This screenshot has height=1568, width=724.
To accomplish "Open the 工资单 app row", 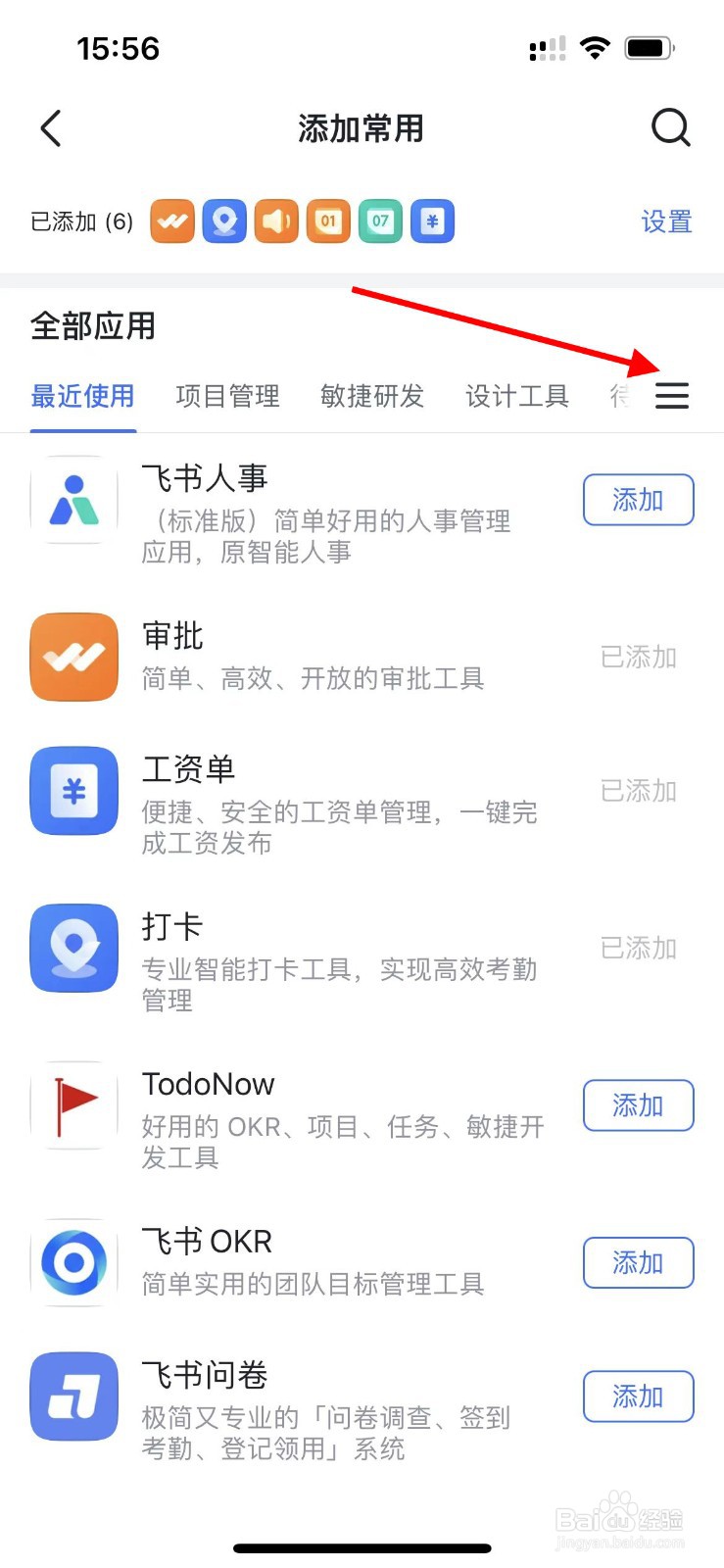I will [x=314, y=791].
